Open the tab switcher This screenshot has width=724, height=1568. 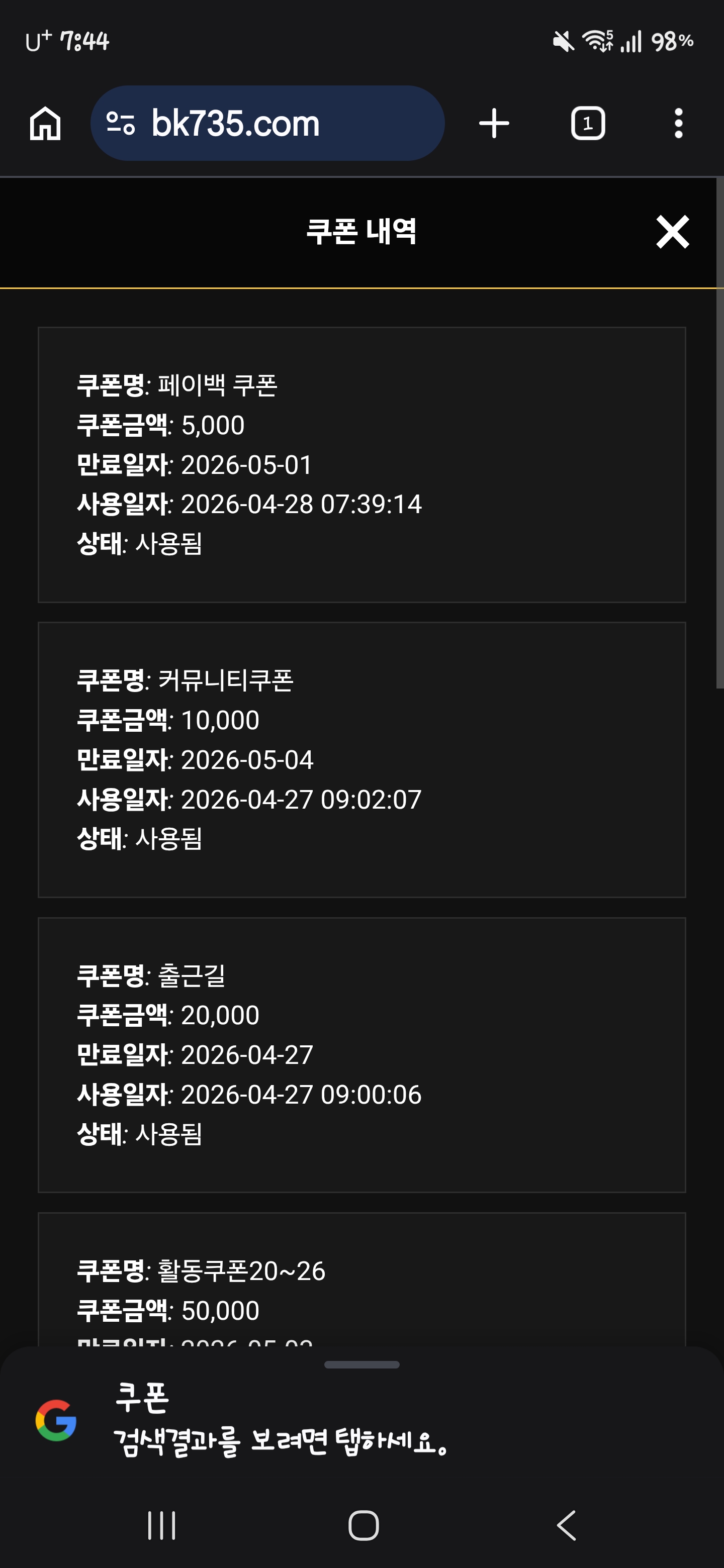[588, 124]
